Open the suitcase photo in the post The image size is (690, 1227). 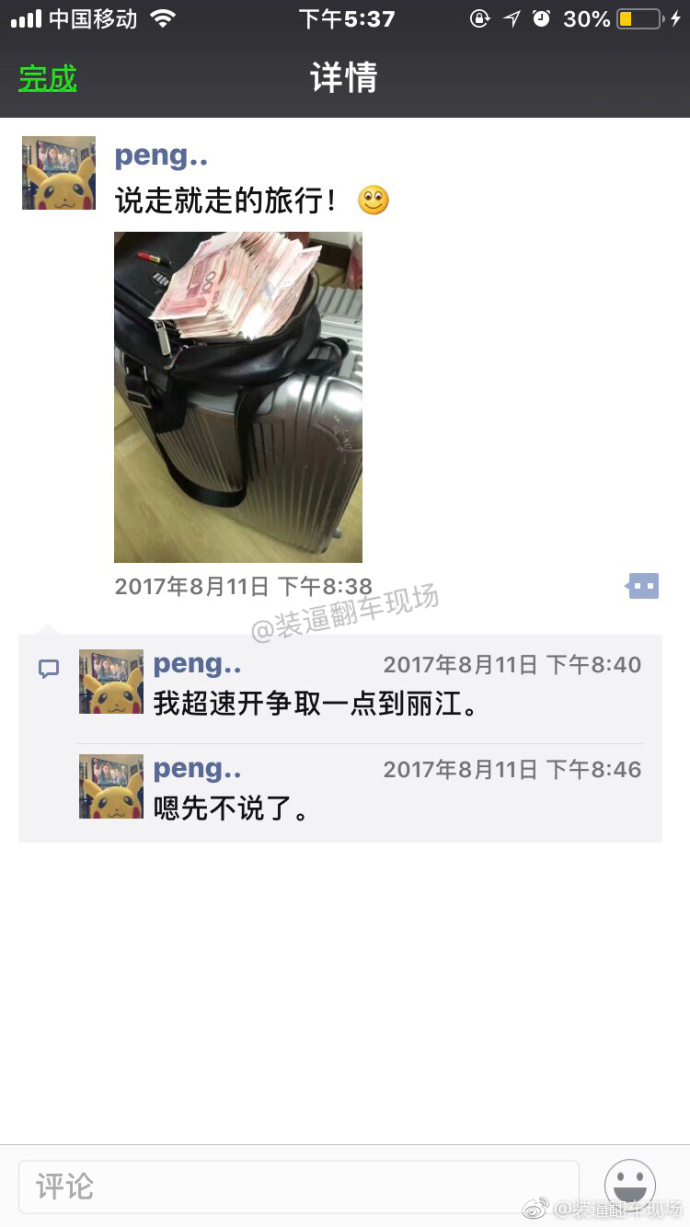coord(238,397)
